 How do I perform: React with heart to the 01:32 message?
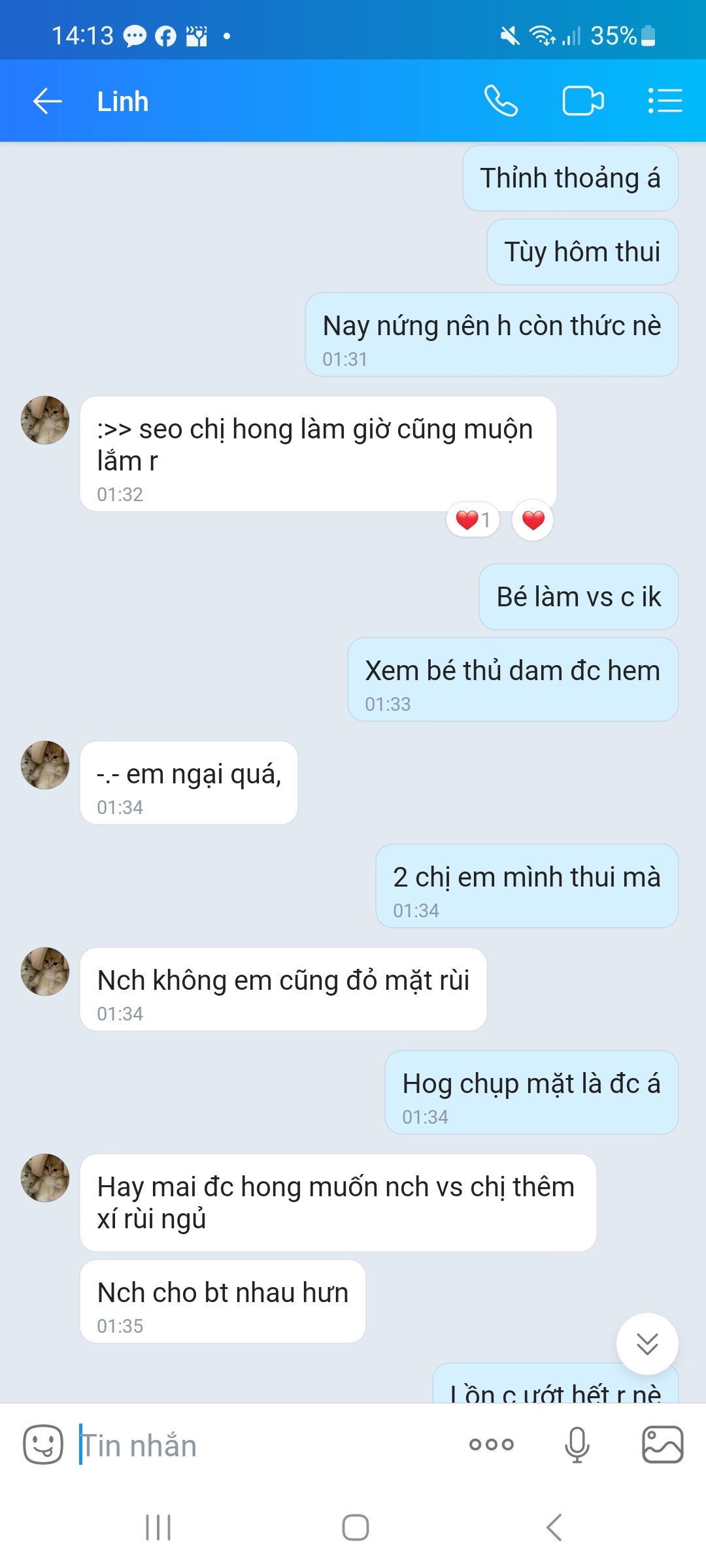click(533, 520)
